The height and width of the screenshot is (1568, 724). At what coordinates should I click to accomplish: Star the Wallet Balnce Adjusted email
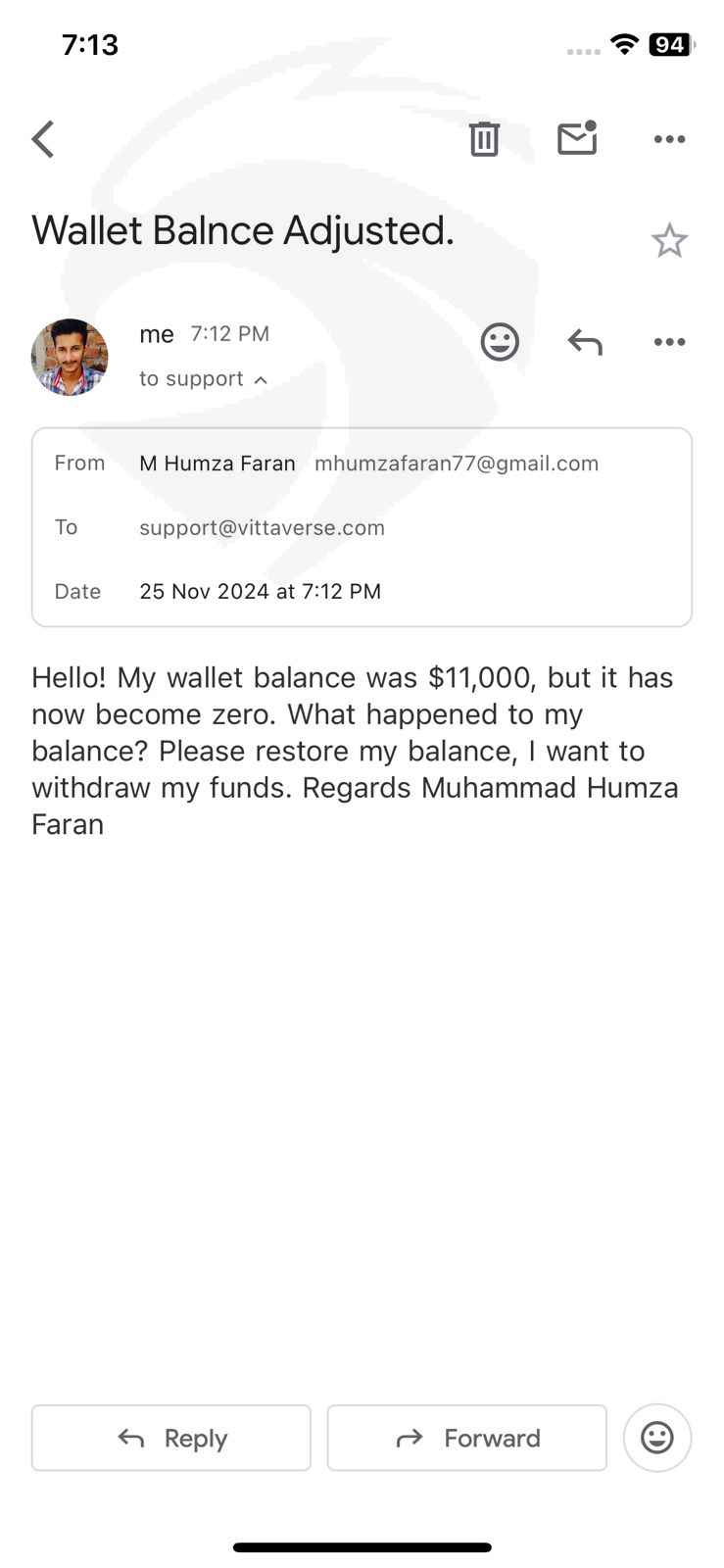pyautogui.click(x=669, y=240)
